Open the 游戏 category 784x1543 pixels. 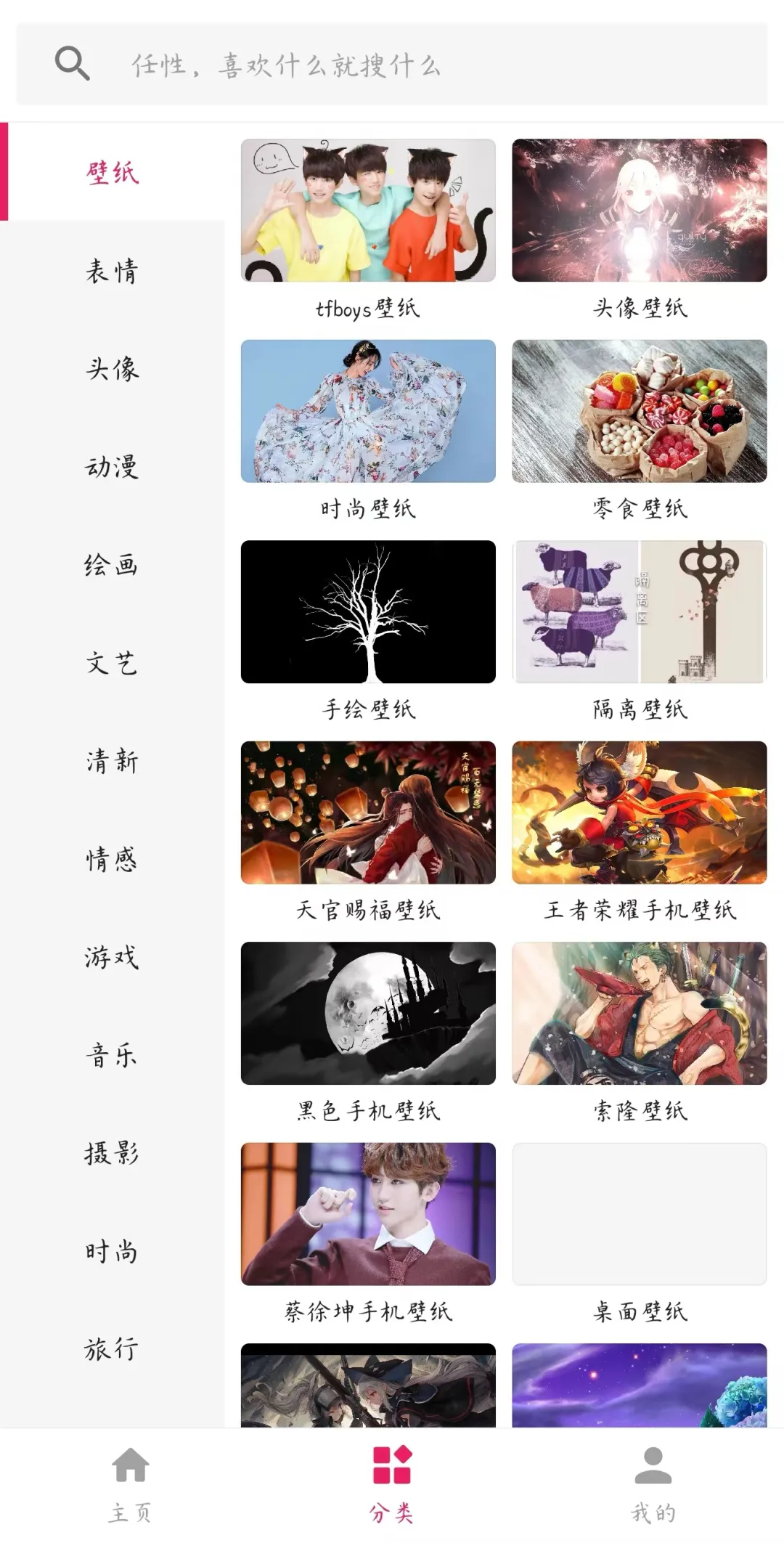[x=112, y=957]
